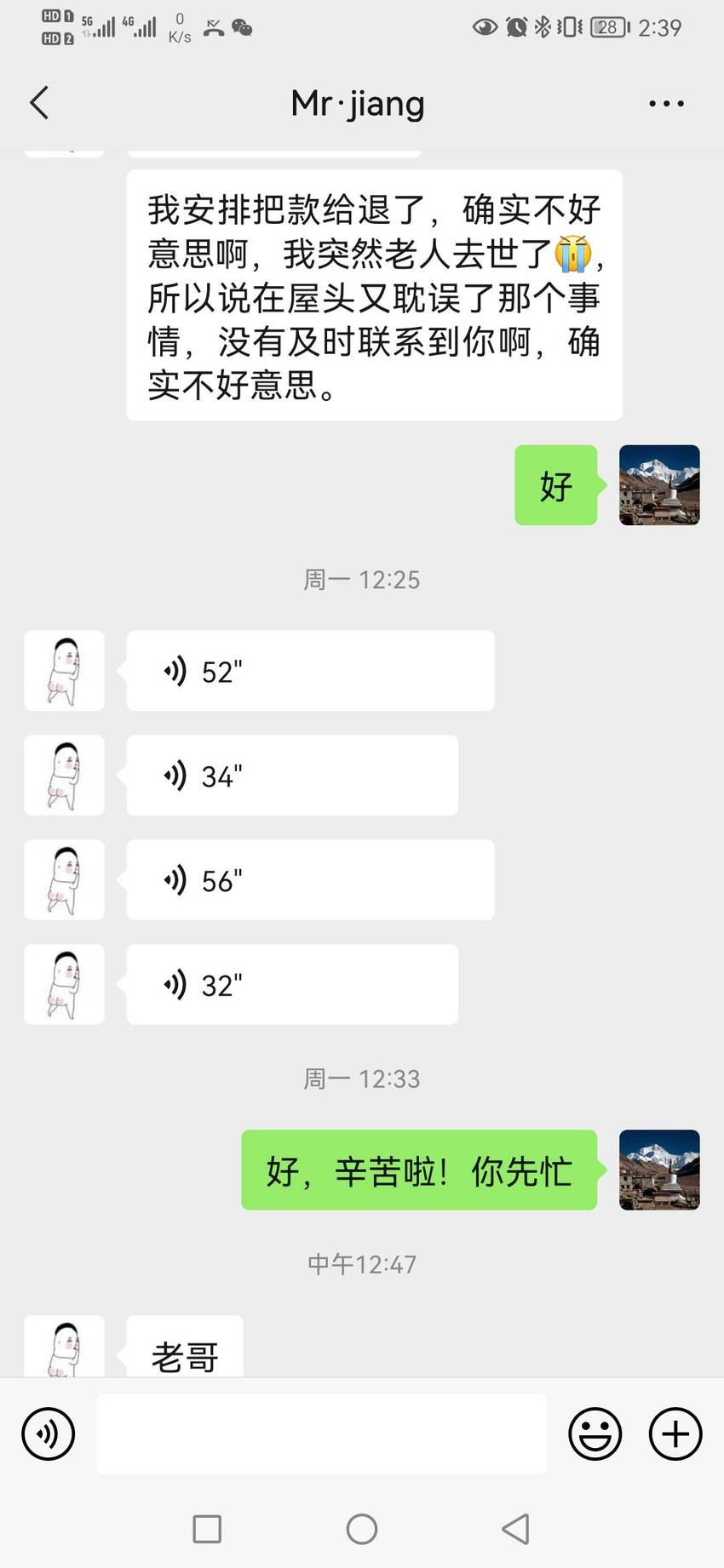Go back from Mr·jiang chat

pos(39,103)
